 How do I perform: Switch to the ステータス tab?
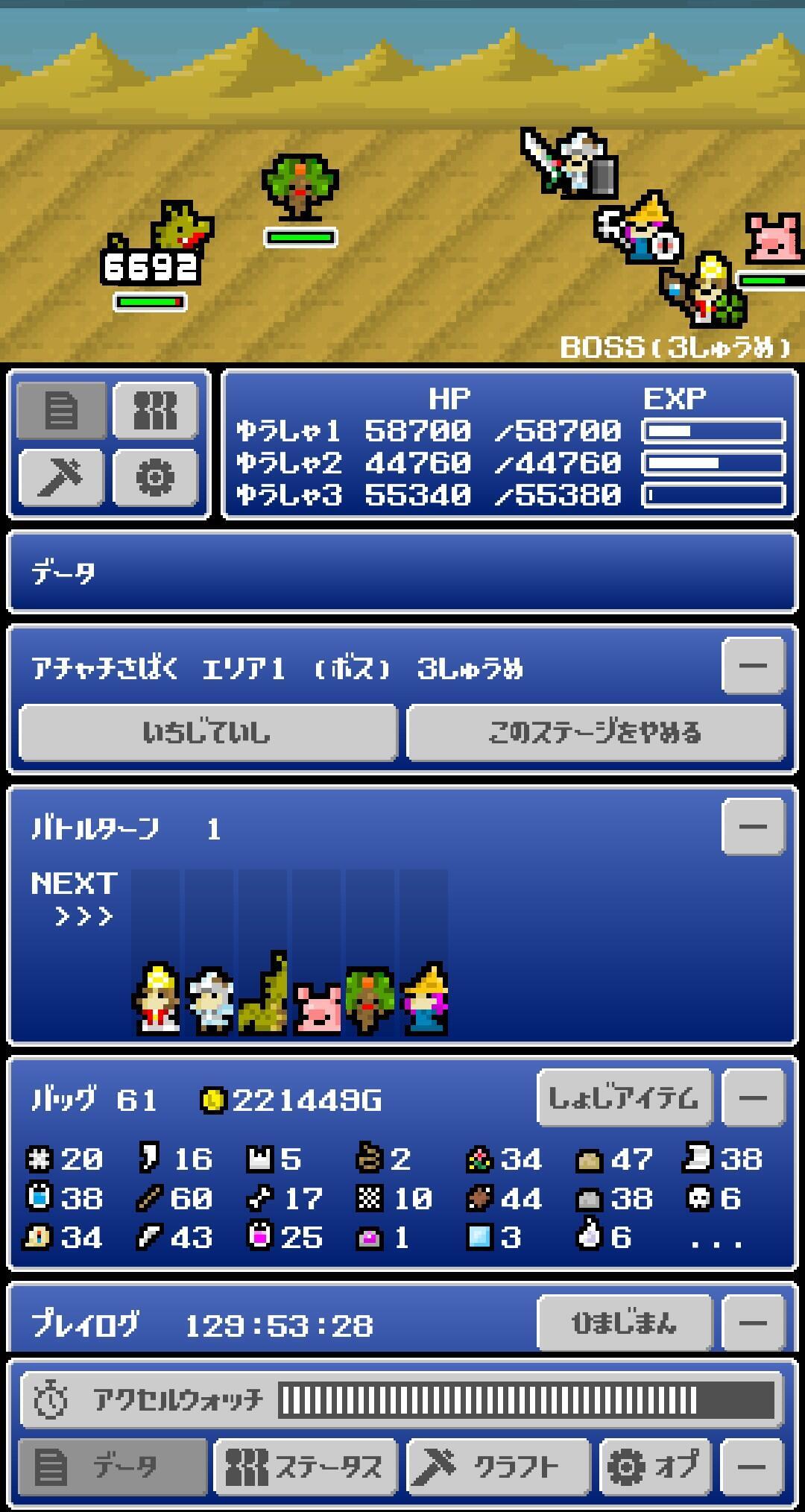(305, 1467)
